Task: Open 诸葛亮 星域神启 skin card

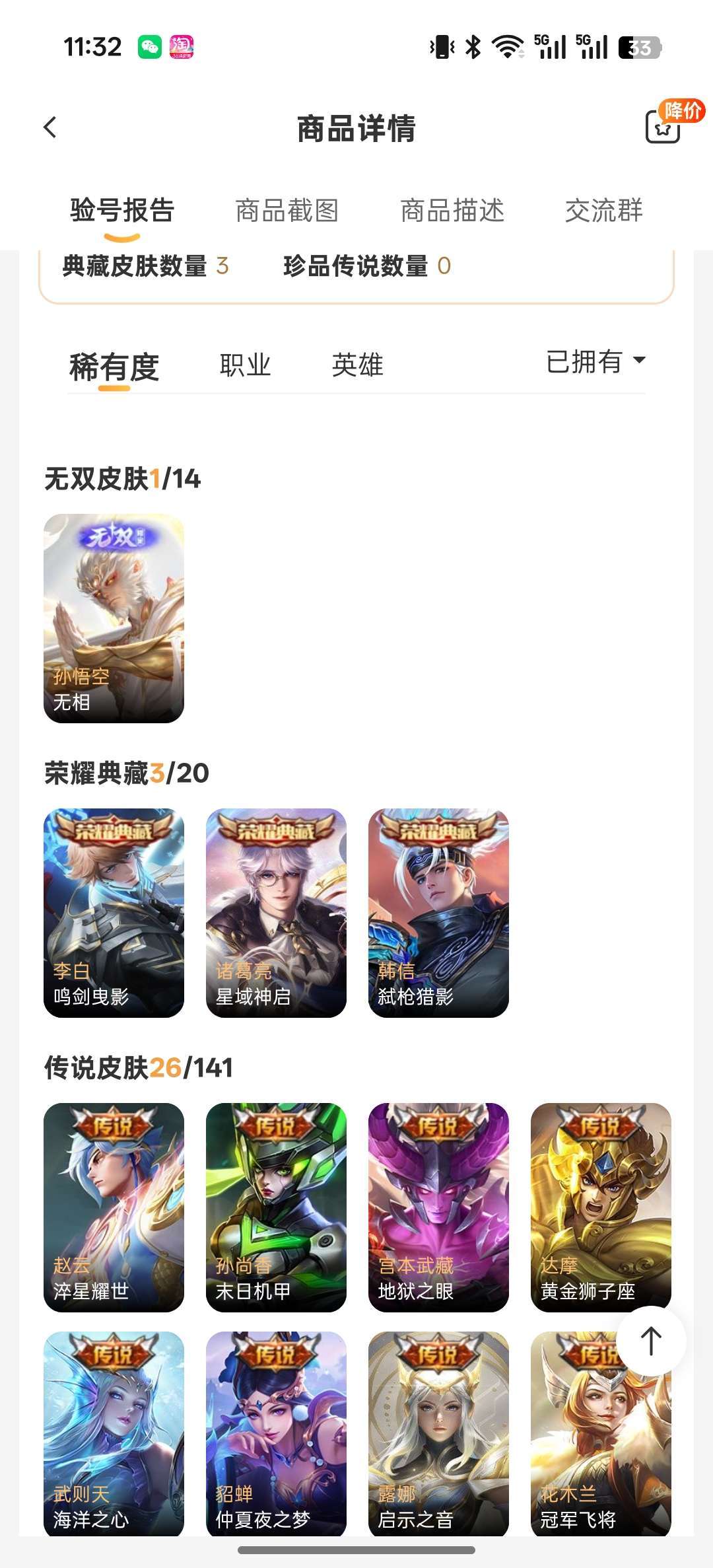Action: (x=276, y=913)
